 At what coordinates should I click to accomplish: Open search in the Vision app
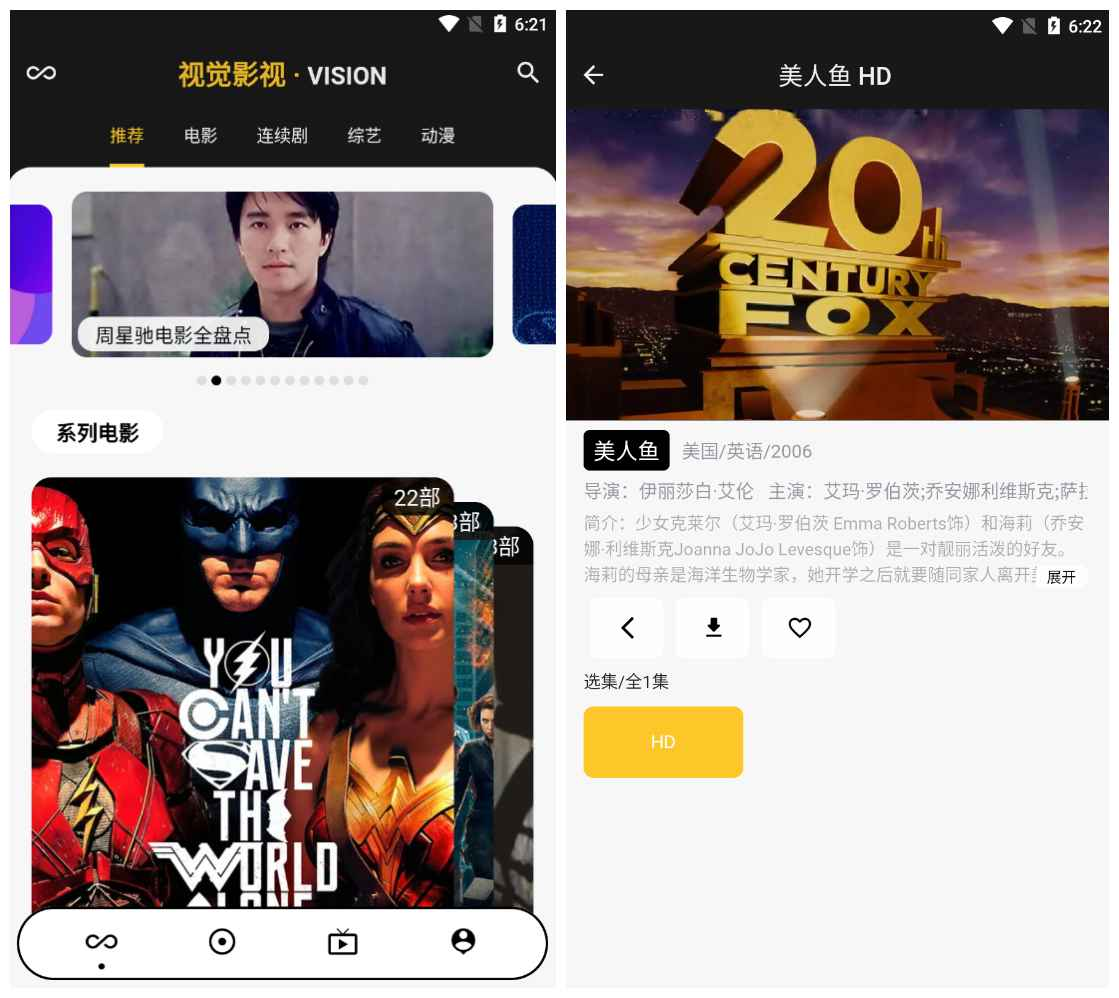pyautogui.click(x=527, y=73)
